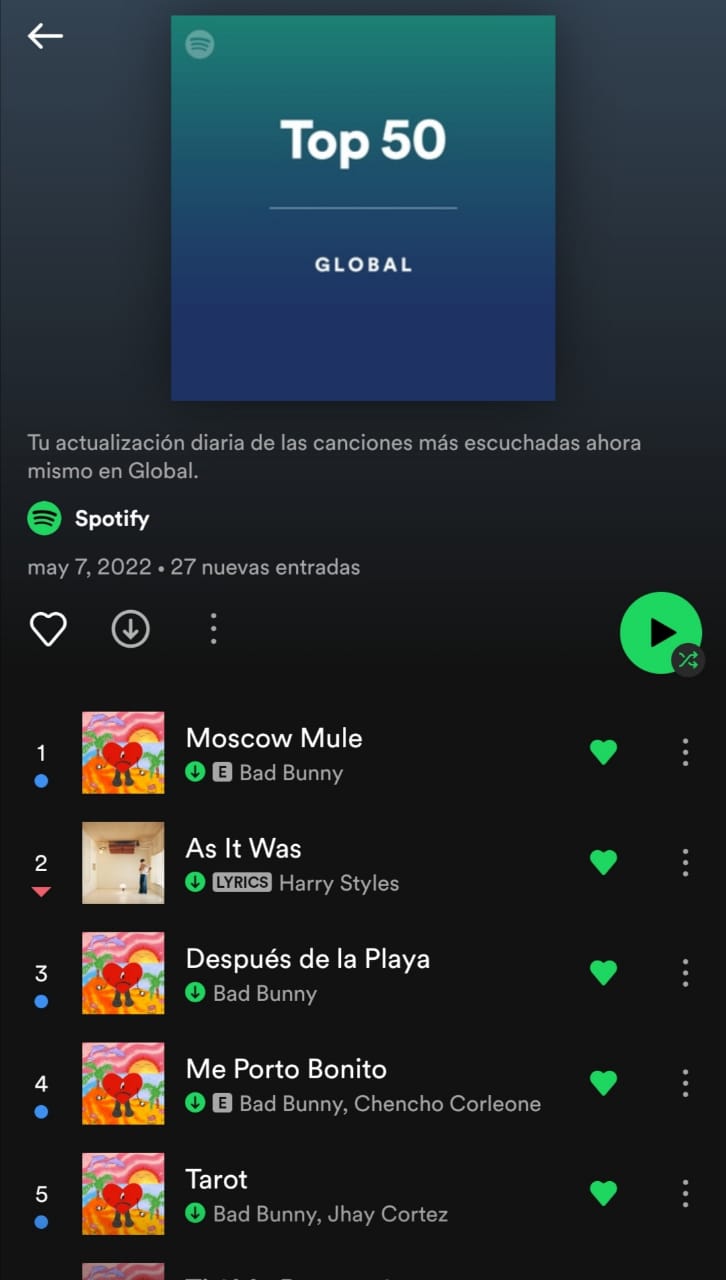This screenshot has width=726, height=1280.
Task: Remove the like from As It Was
Action: point(603,862)
